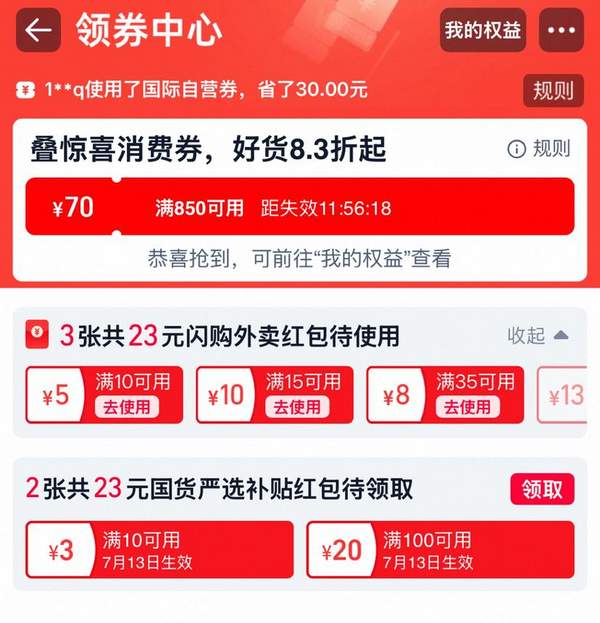600x623 pixels.
Task: Claim 国货严选补贴红包 with 领取
Action: pyautogui.click(x=542, y=488)
